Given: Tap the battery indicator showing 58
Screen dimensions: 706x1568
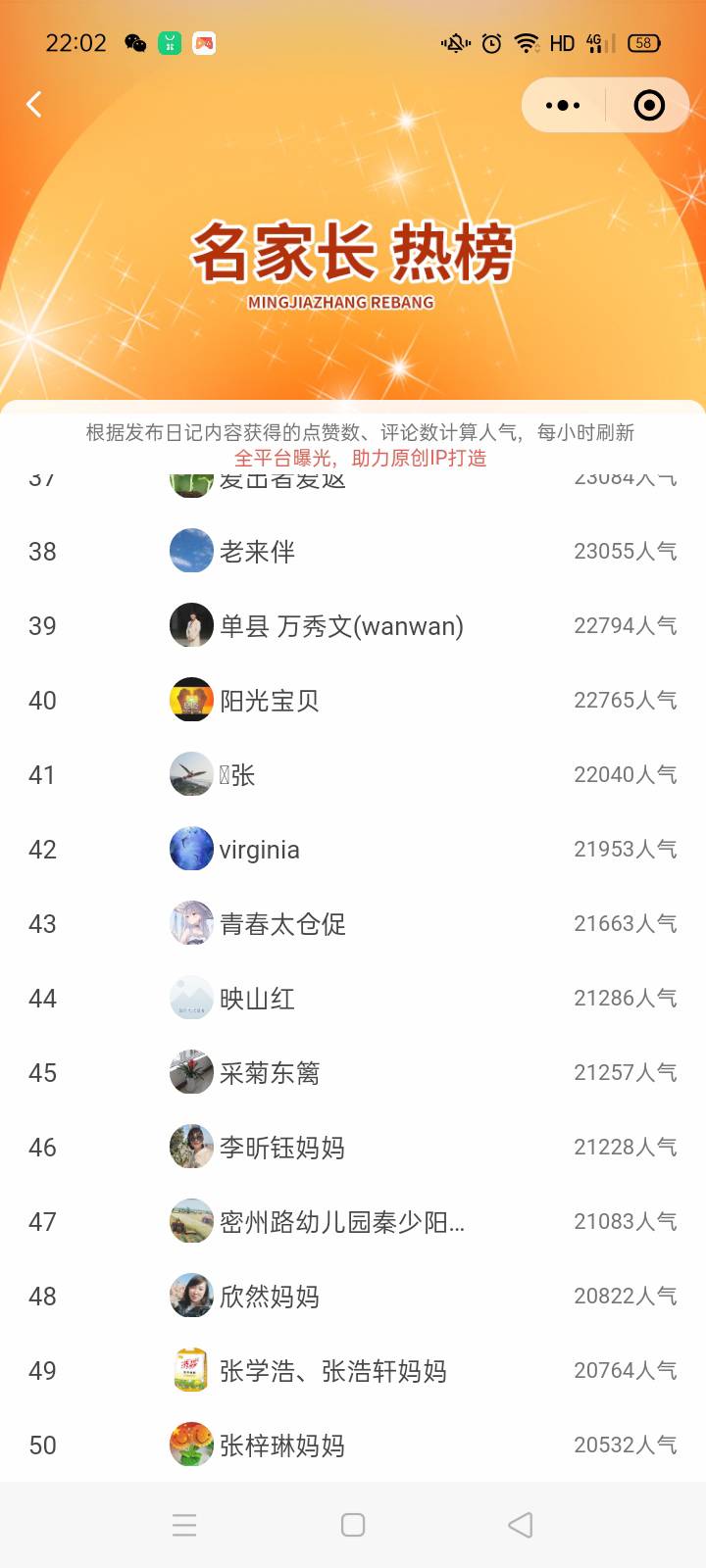Looking at the screenshot, I should coord(647,43).
